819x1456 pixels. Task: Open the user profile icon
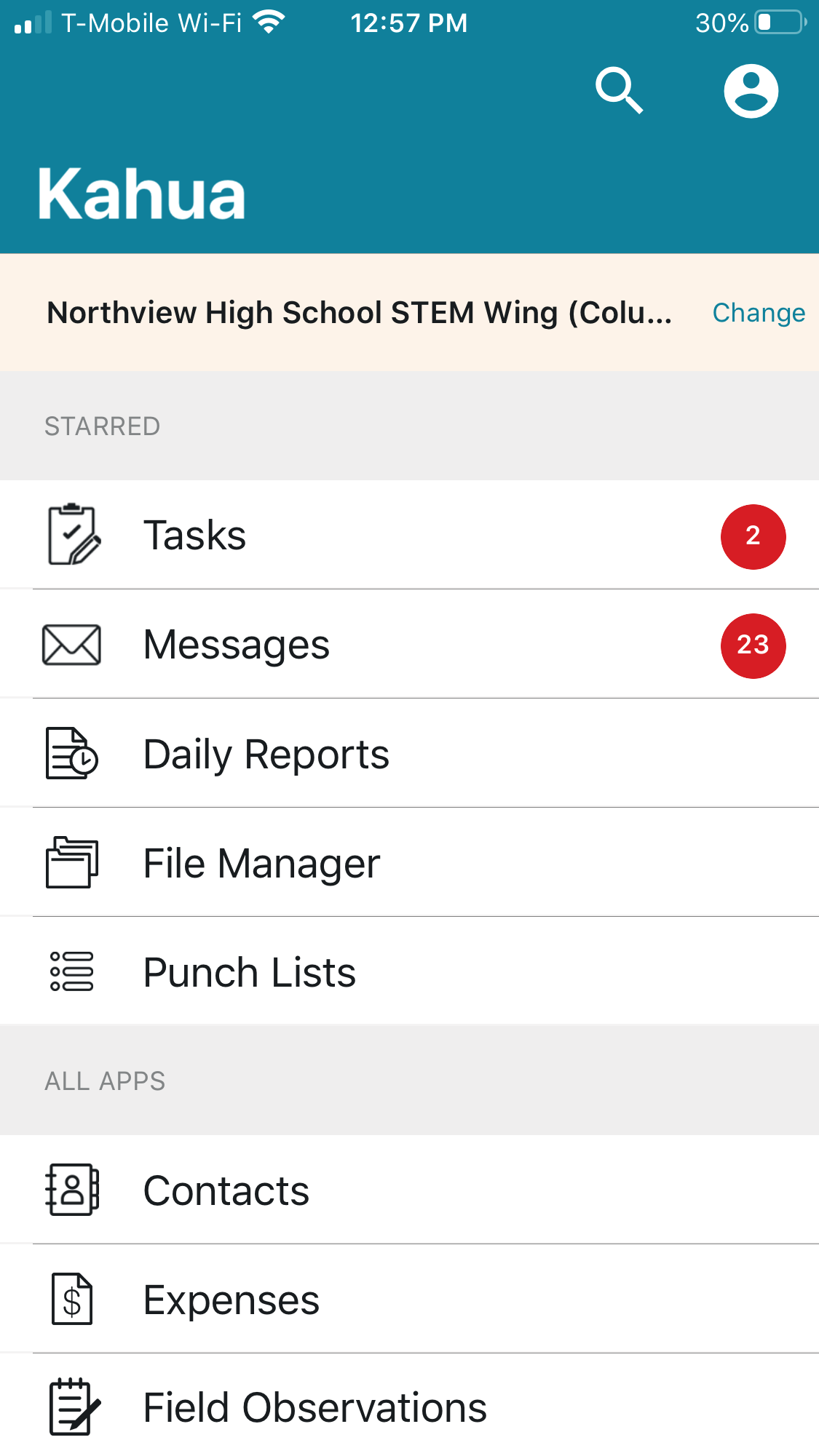[751, 91]
